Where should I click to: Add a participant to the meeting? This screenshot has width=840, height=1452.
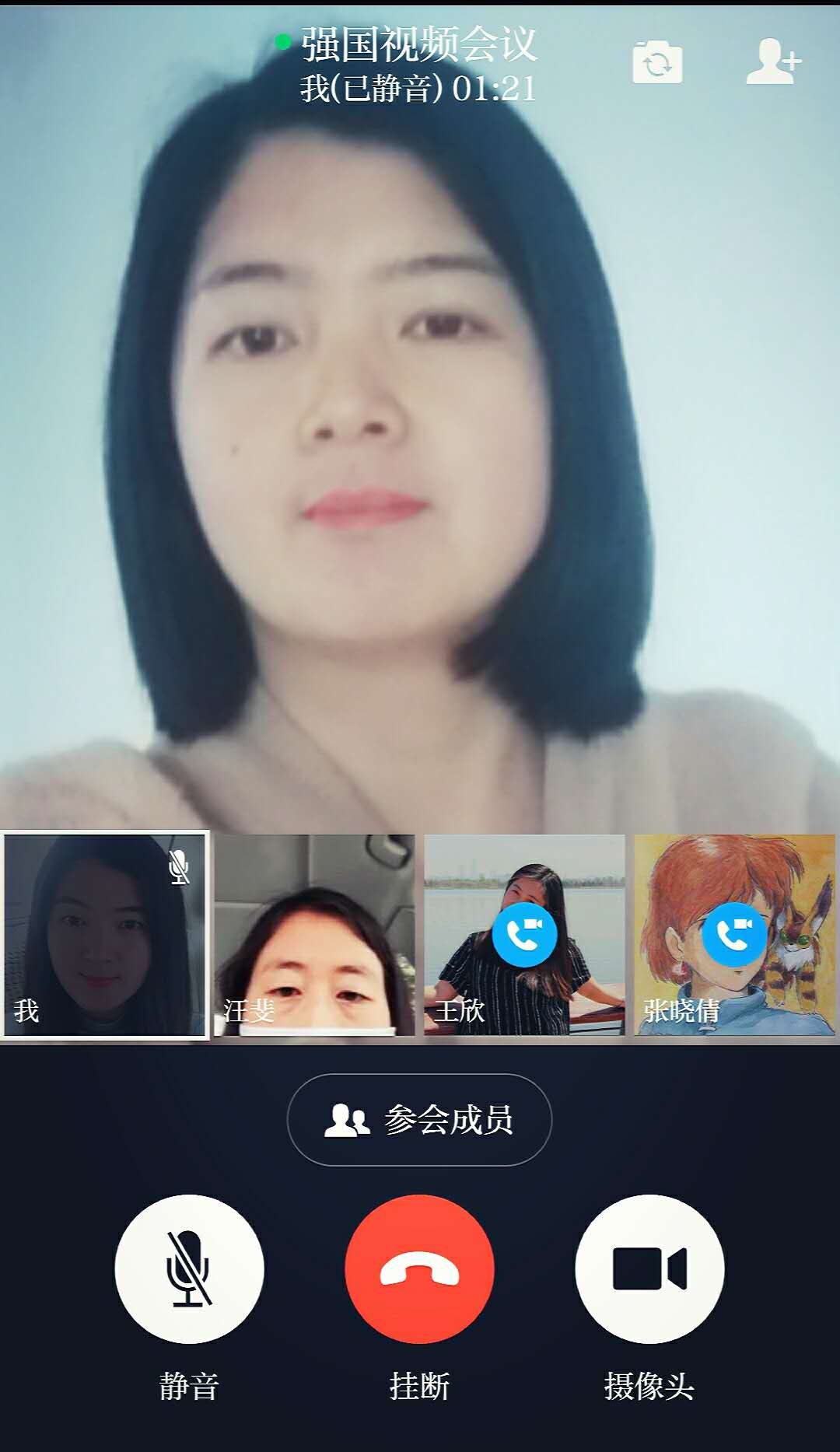click(773, 61)
